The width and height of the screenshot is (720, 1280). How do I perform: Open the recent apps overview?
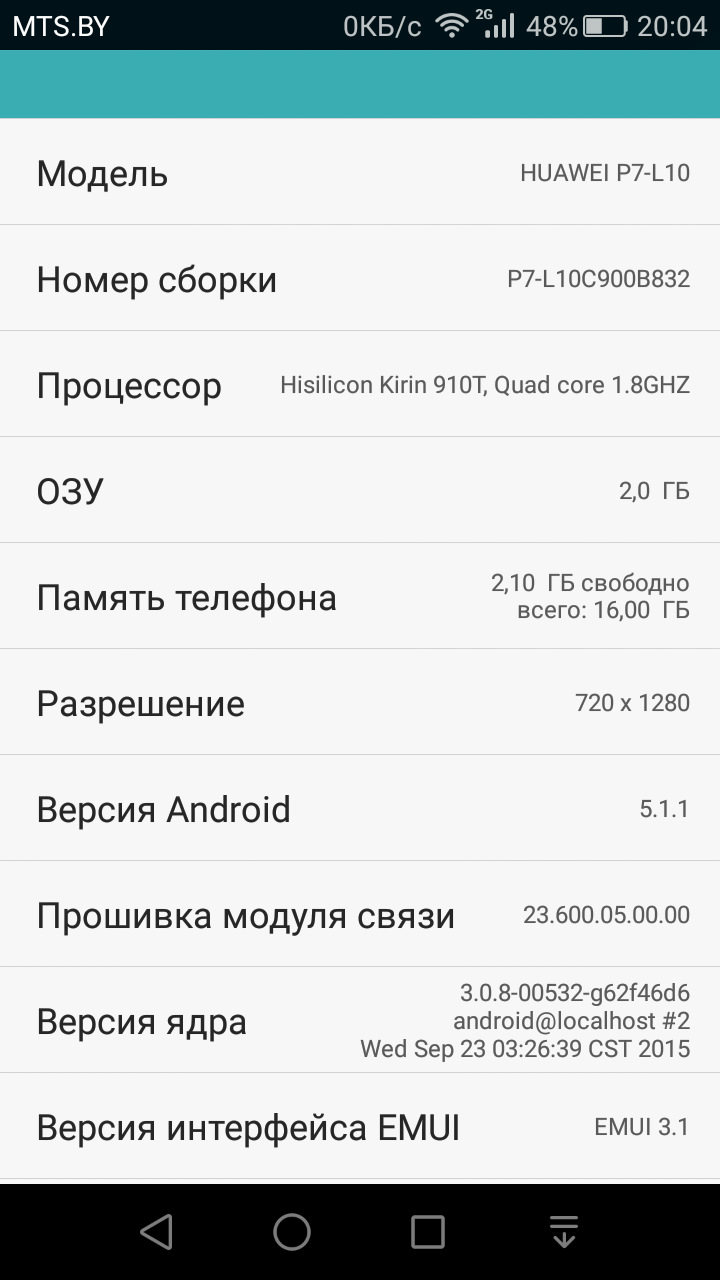pyautogui.click(x=428, y=1232)
